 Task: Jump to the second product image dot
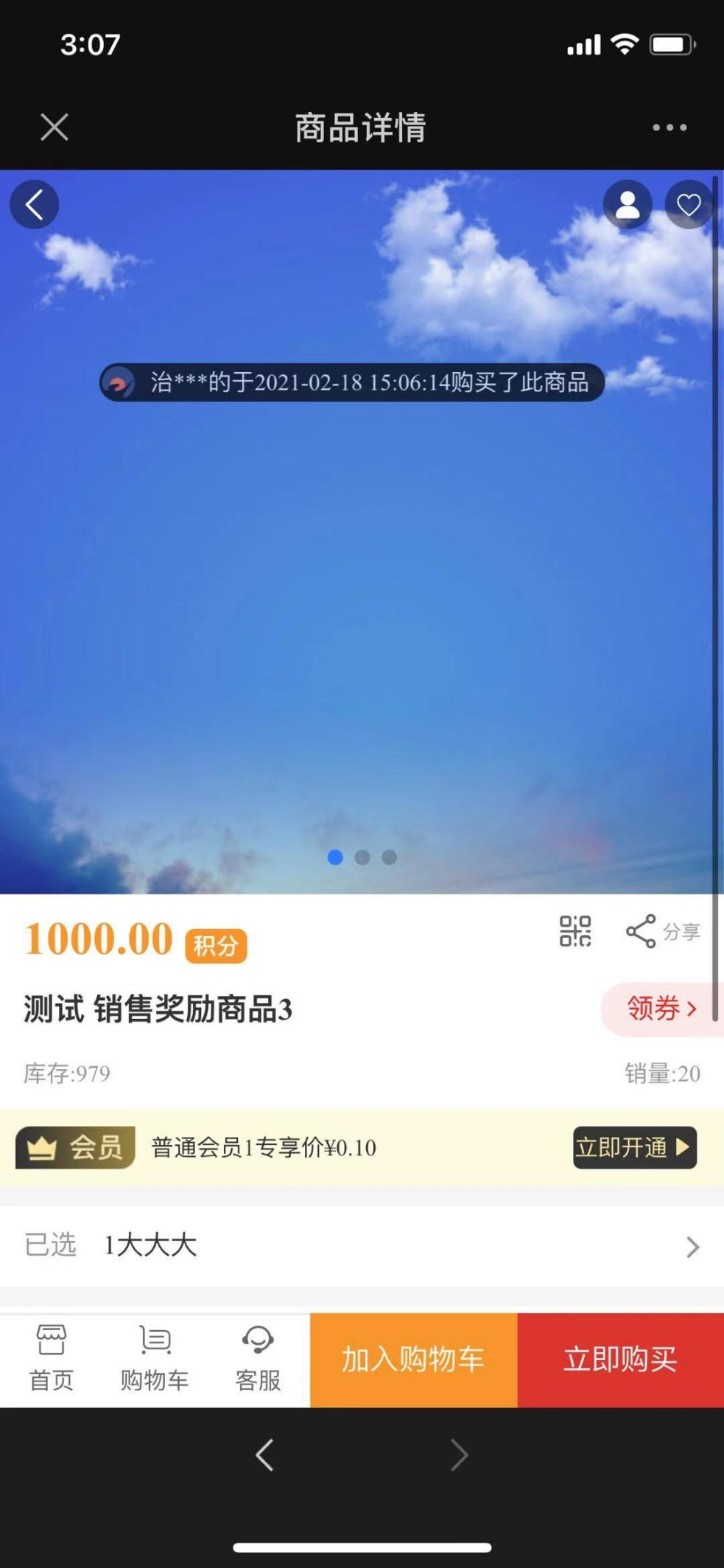click(362, 857)
